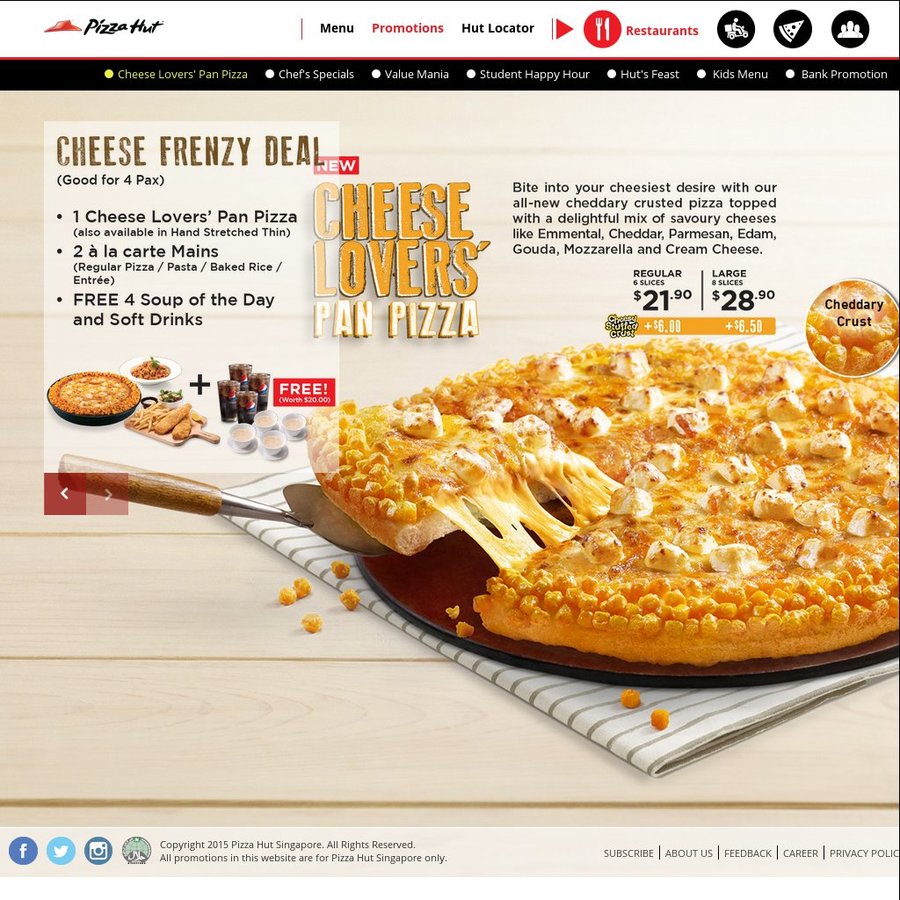Open the Instagram icon in the footer
Image resolution: width=900 pixels, height=900 pixels.
pos(98,851)
